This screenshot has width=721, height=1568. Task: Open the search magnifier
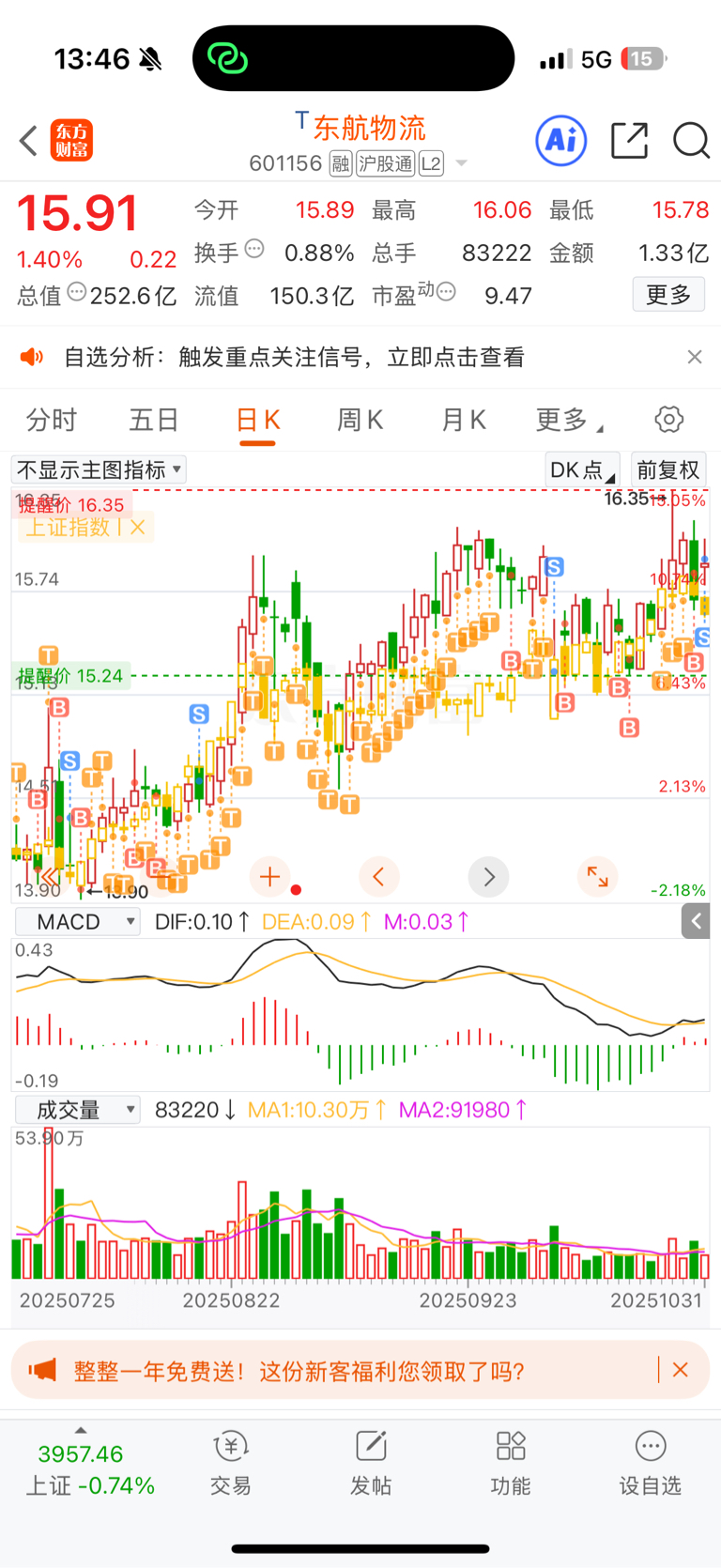691,141
